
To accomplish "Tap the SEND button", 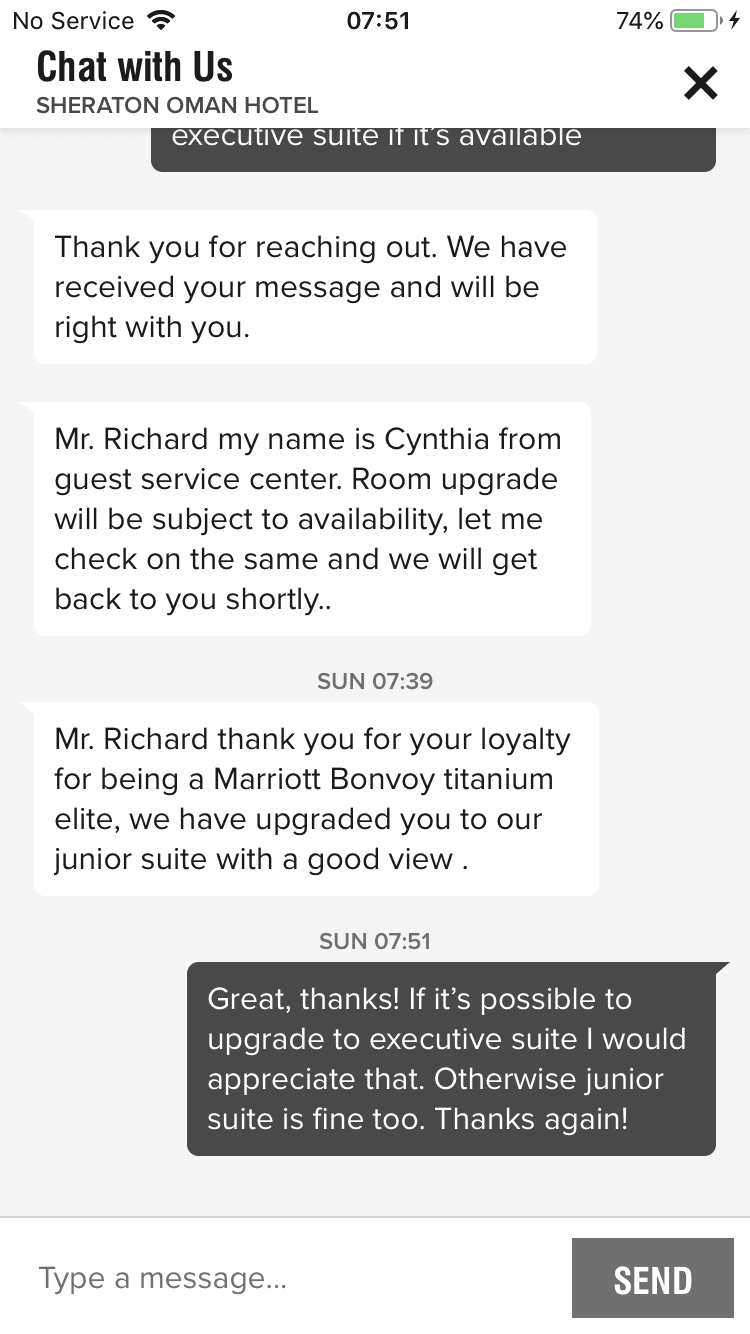I will (652, 1279).
